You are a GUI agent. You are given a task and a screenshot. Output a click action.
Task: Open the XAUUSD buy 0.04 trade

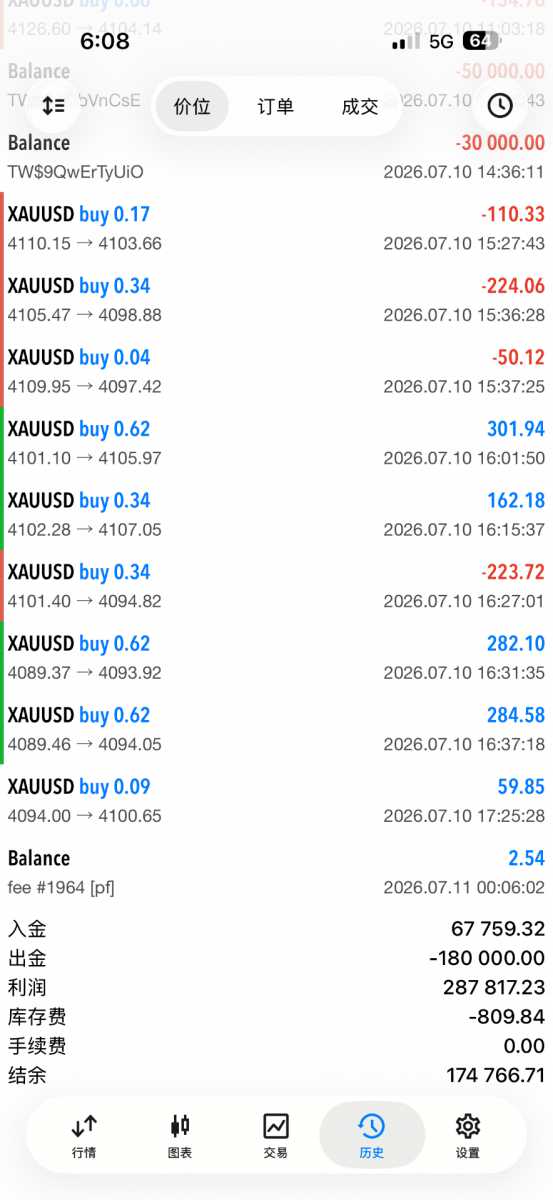coord(276,371)
